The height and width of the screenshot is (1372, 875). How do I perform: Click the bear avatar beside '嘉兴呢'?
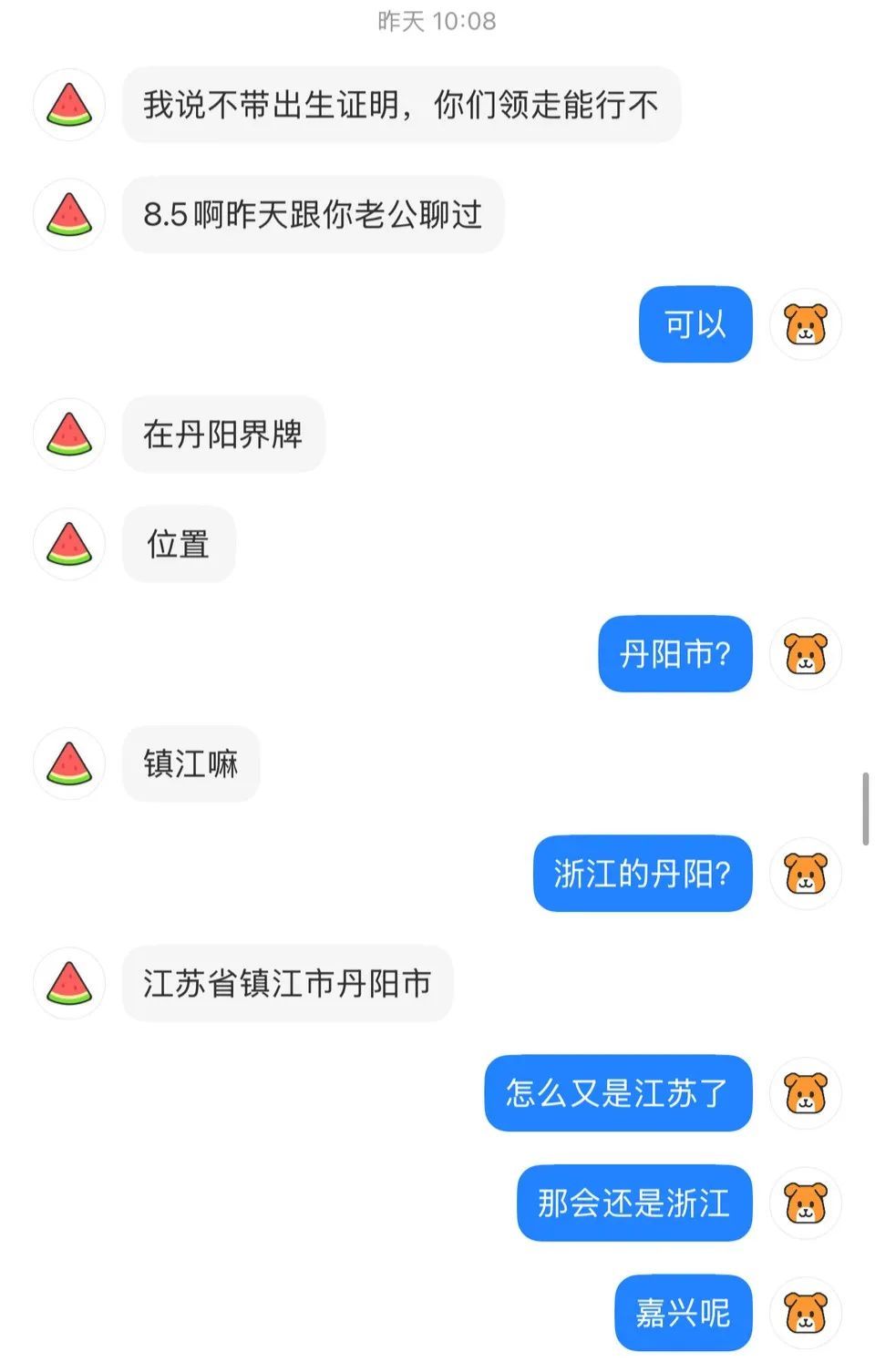click(806, 1314)
